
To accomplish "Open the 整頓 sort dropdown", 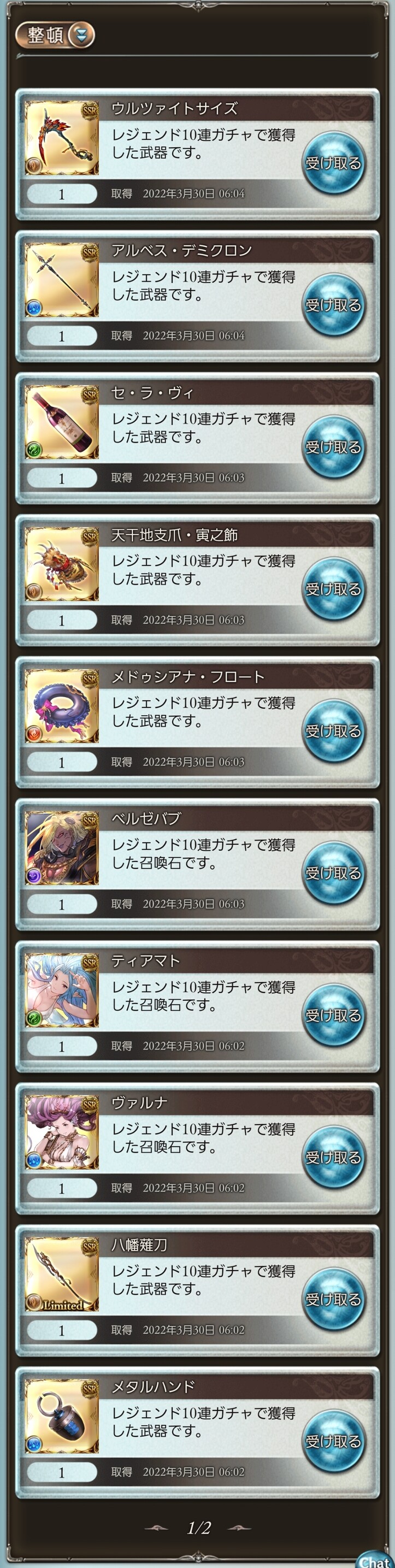I will [x=55, y=36].
